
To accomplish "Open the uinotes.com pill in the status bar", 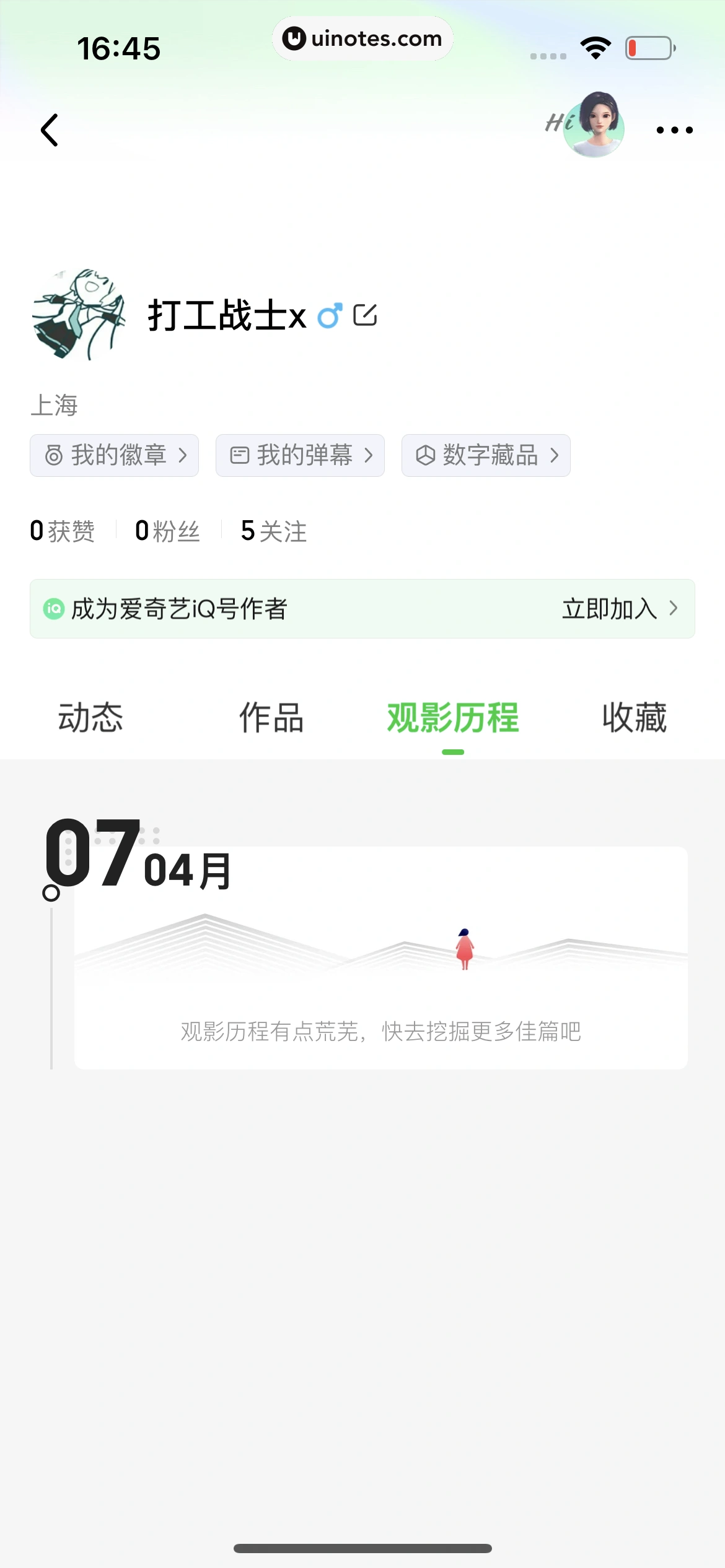I will [362, 39].
